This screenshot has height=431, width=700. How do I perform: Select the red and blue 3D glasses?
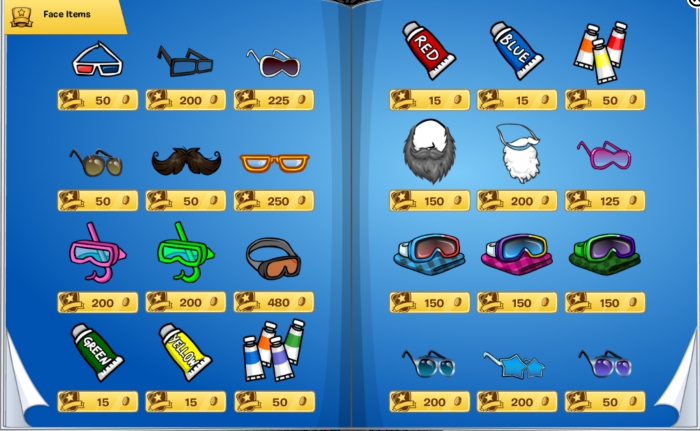pos(97,61)
